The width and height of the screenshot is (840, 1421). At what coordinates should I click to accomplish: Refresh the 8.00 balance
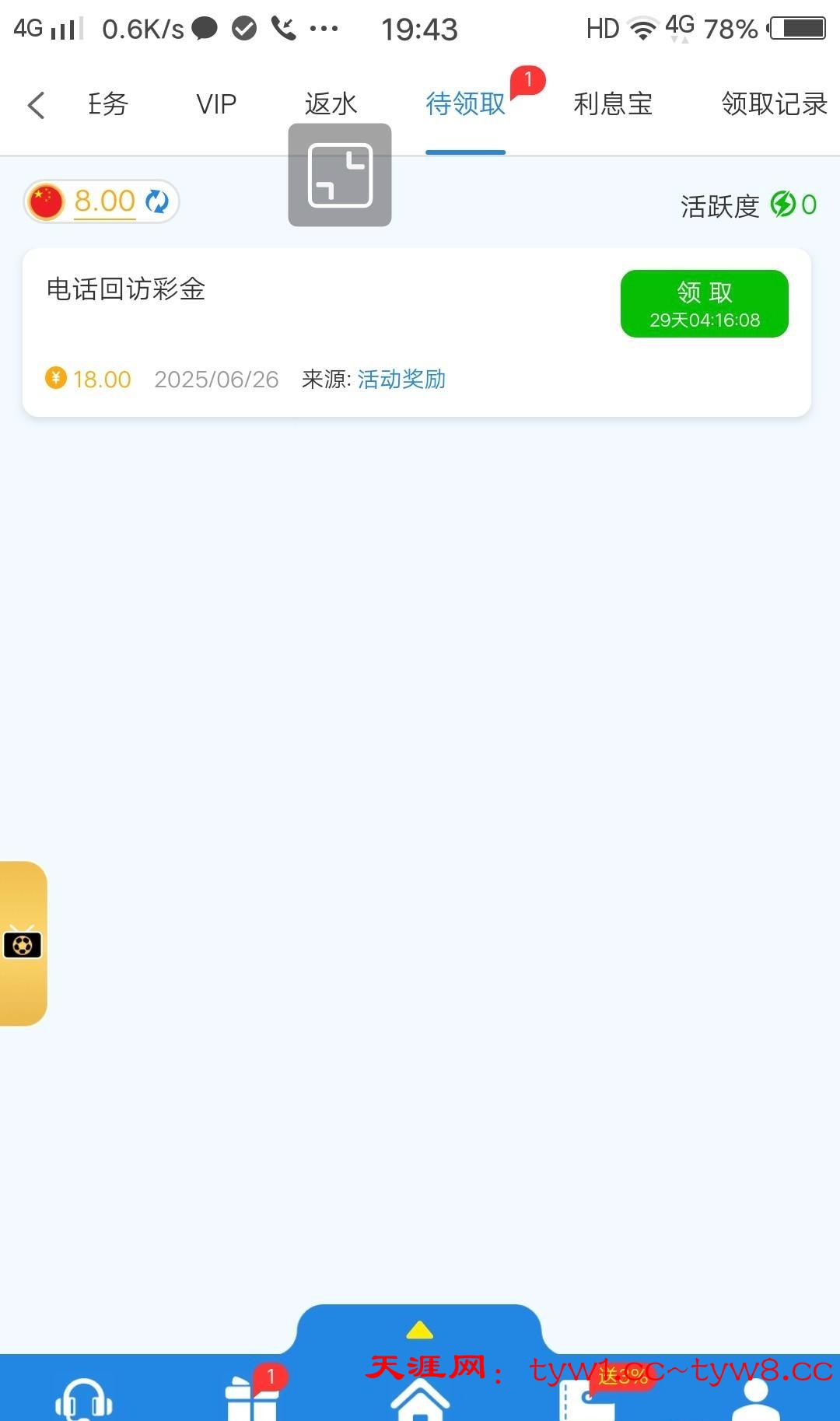157,201
